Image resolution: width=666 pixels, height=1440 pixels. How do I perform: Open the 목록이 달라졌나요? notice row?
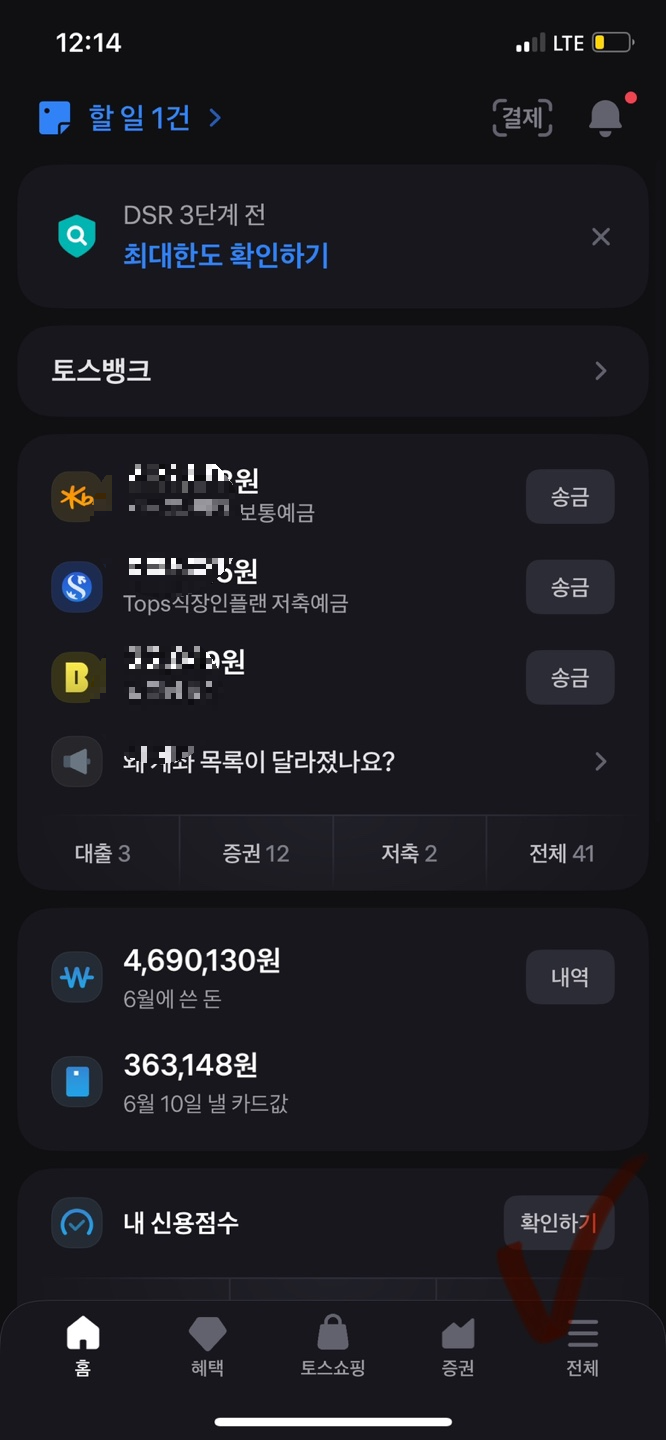[x=333, y=762]
